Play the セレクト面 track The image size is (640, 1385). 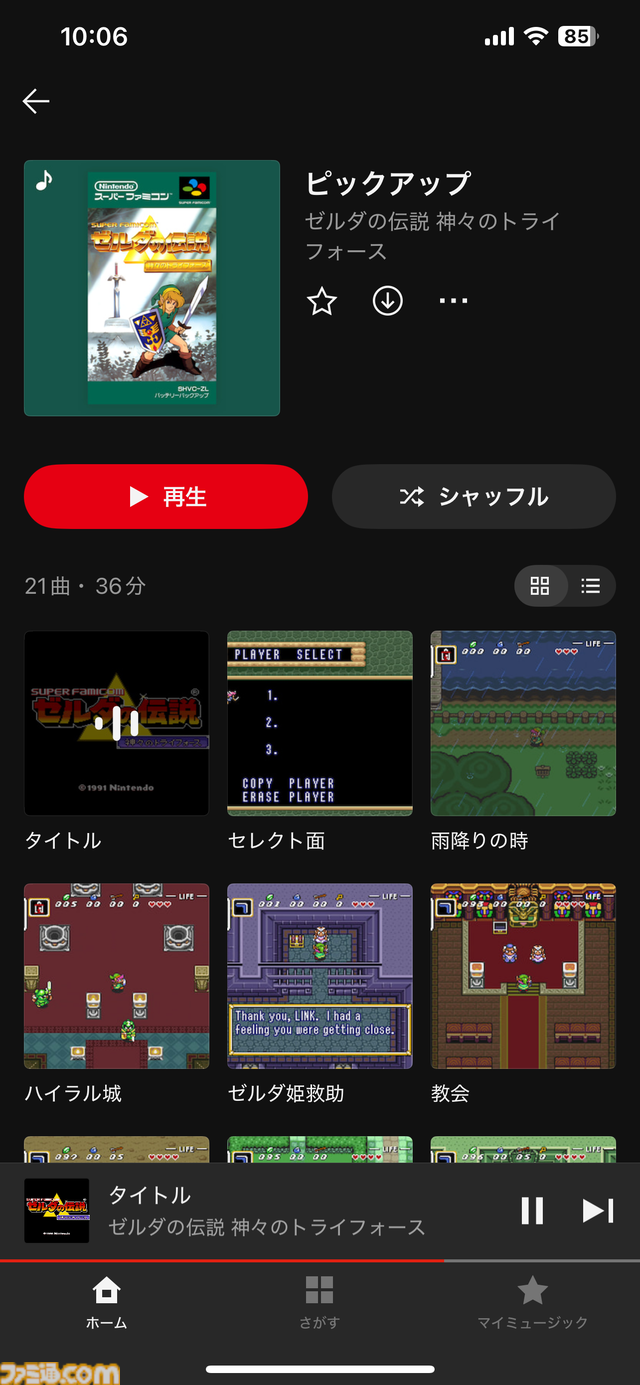(x=320, y=723)
